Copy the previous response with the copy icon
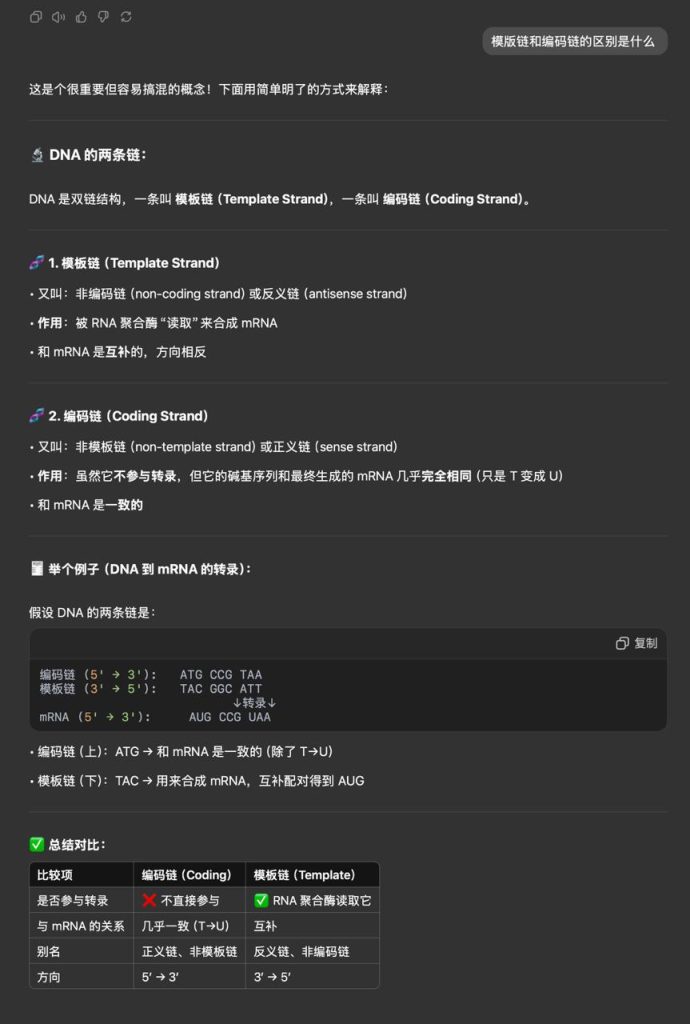 (x=36, y=17)
